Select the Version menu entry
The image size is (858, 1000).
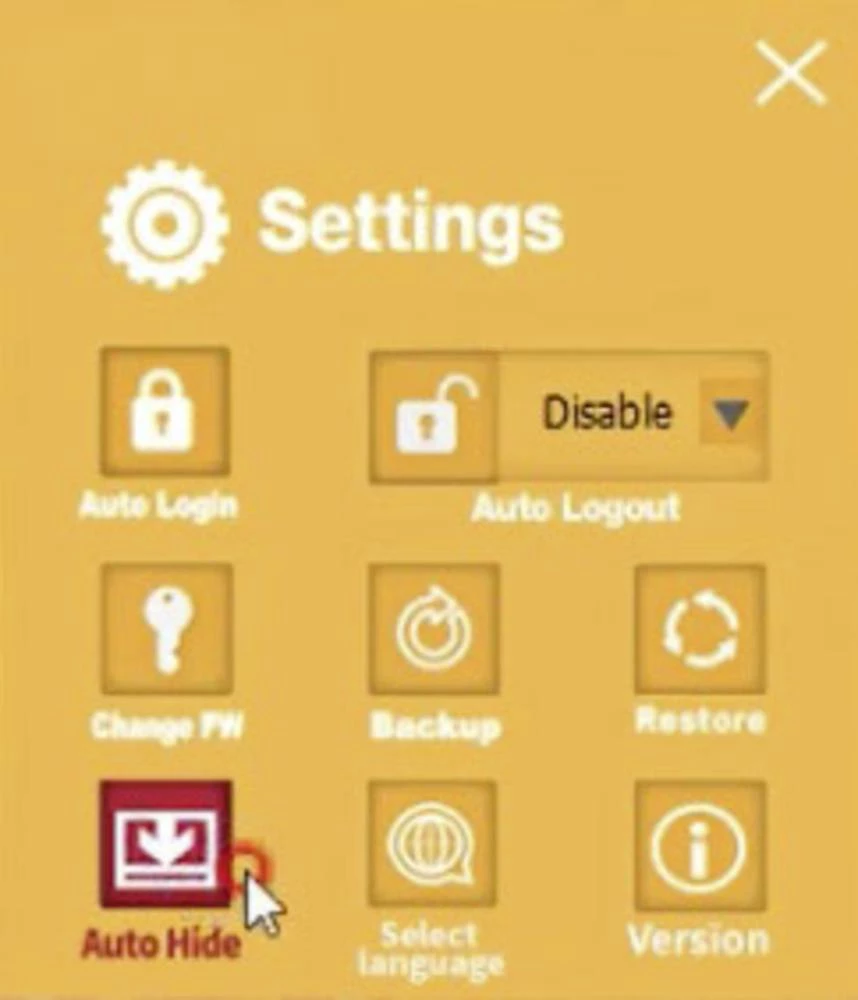[x=698, y=938]
